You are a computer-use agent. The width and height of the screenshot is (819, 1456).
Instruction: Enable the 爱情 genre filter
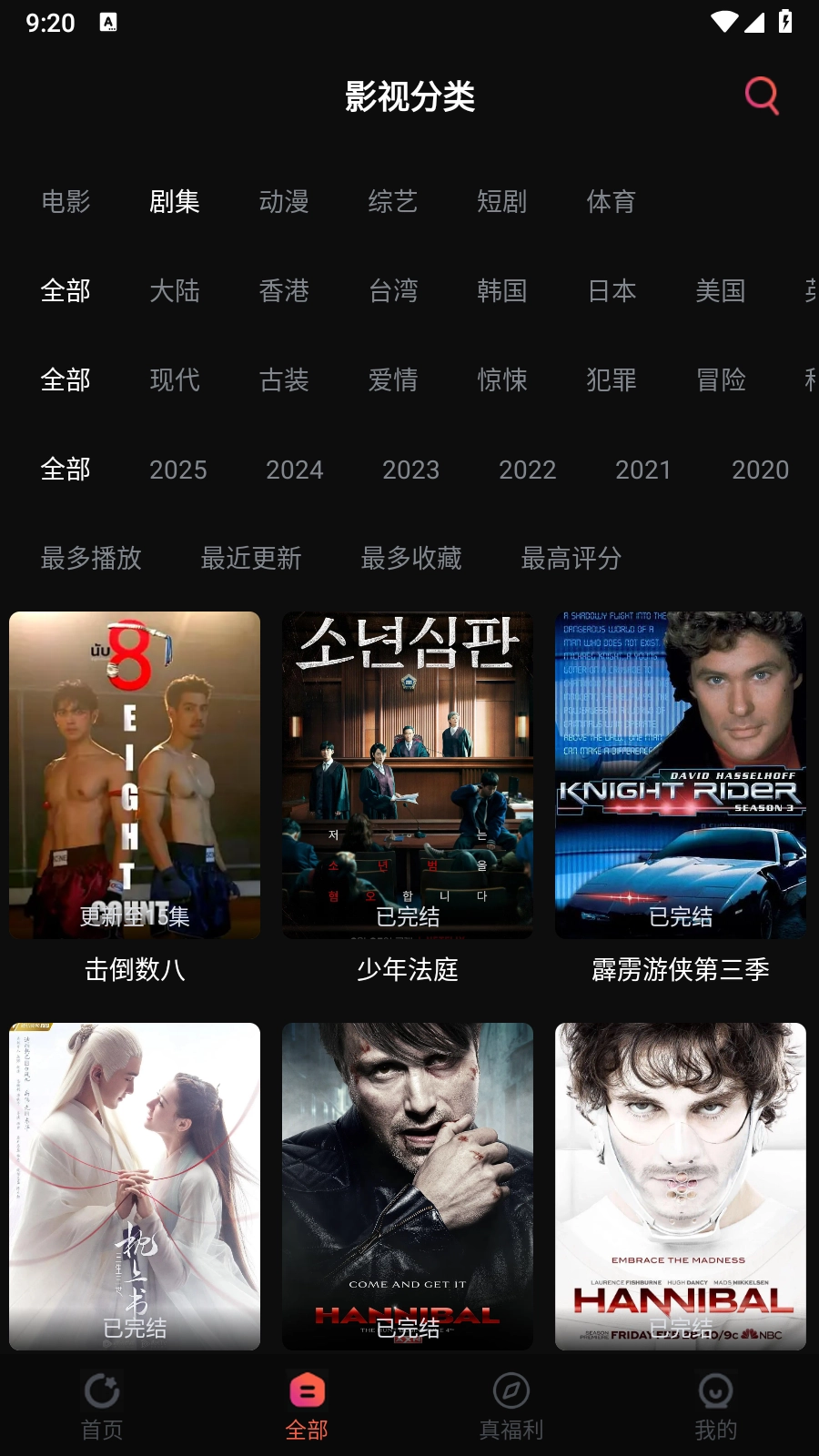[x=393, y=380]
